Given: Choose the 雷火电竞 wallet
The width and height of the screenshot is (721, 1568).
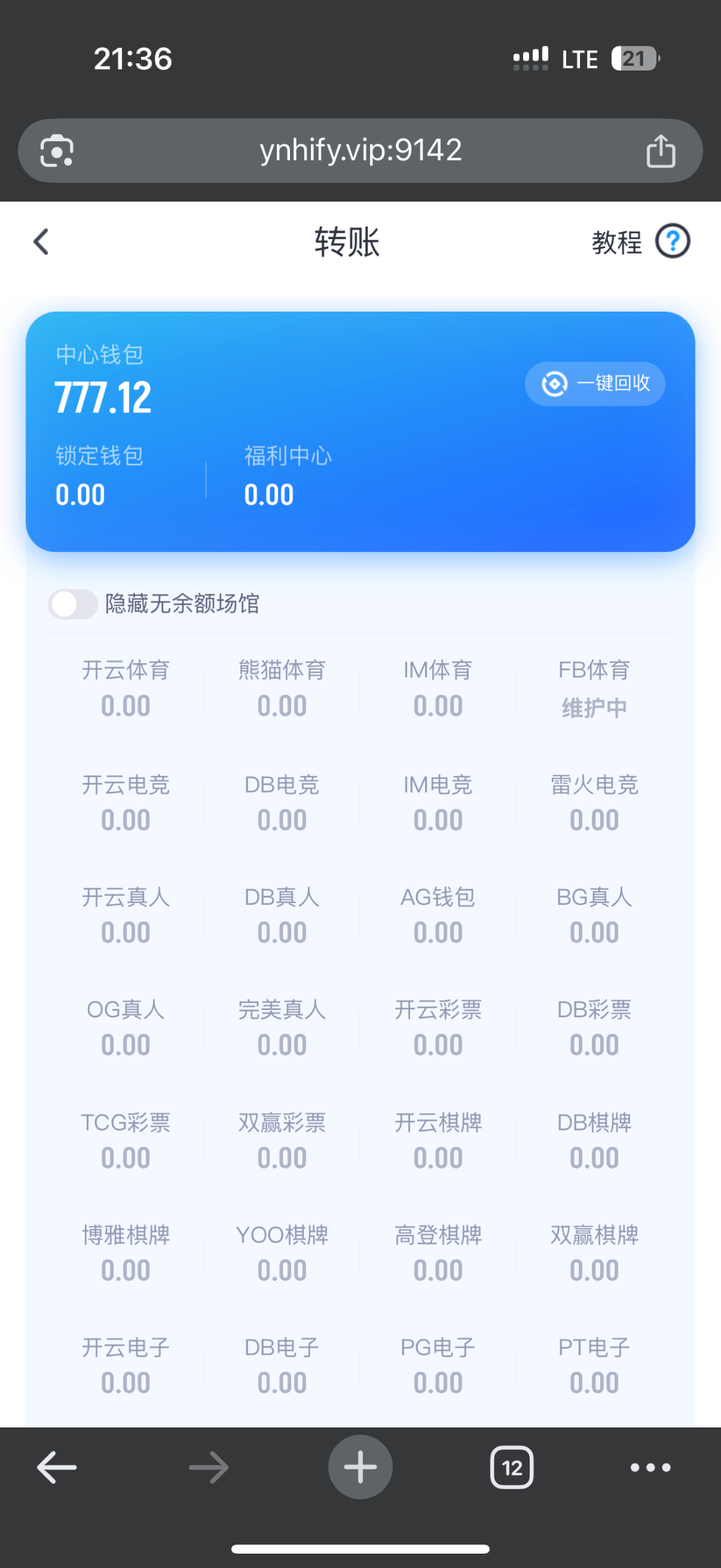Looking at the screenshot, I should pos(594,802).
